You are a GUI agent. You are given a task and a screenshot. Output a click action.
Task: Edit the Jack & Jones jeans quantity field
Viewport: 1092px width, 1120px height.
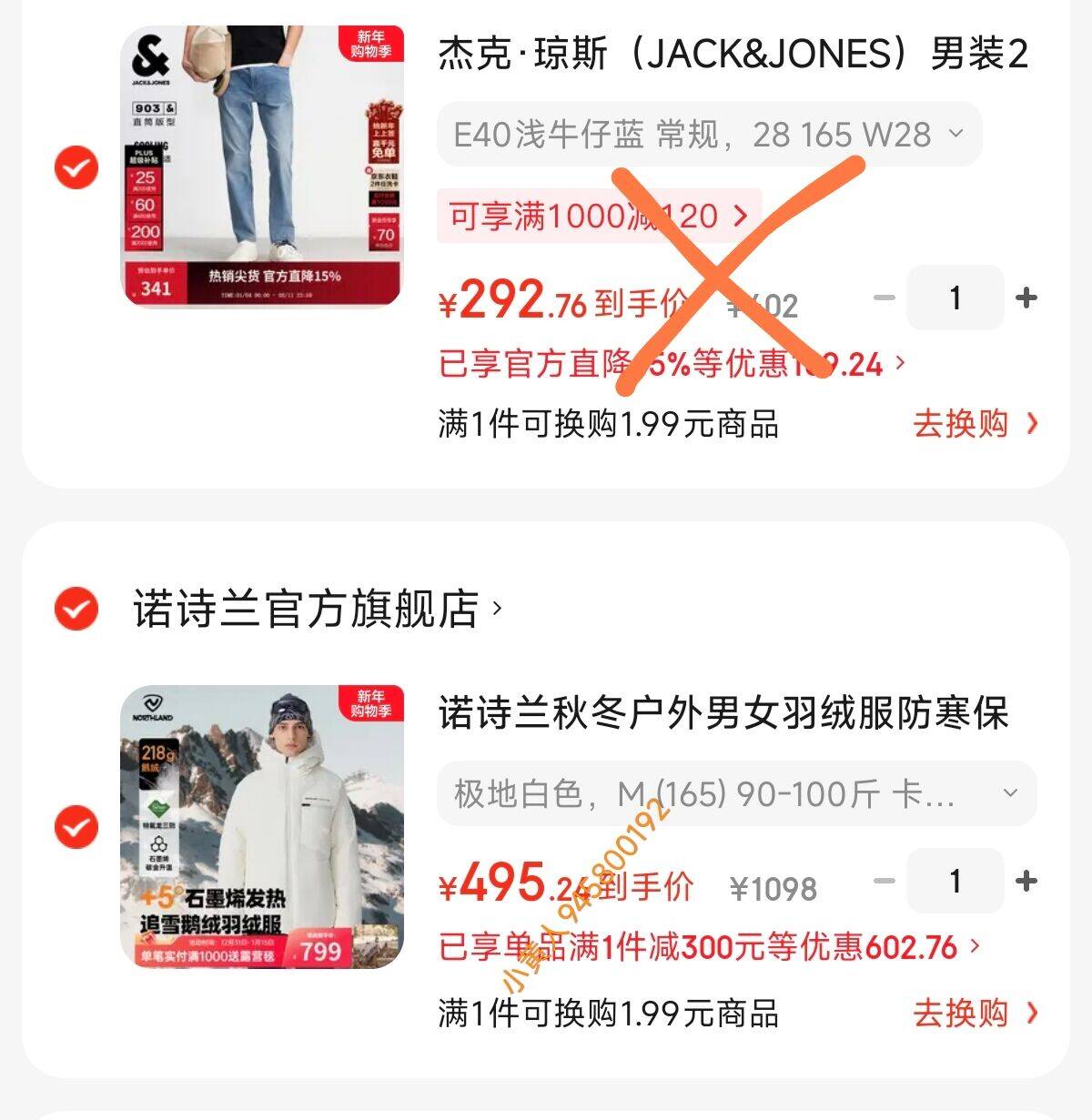[x=955, y=298]
